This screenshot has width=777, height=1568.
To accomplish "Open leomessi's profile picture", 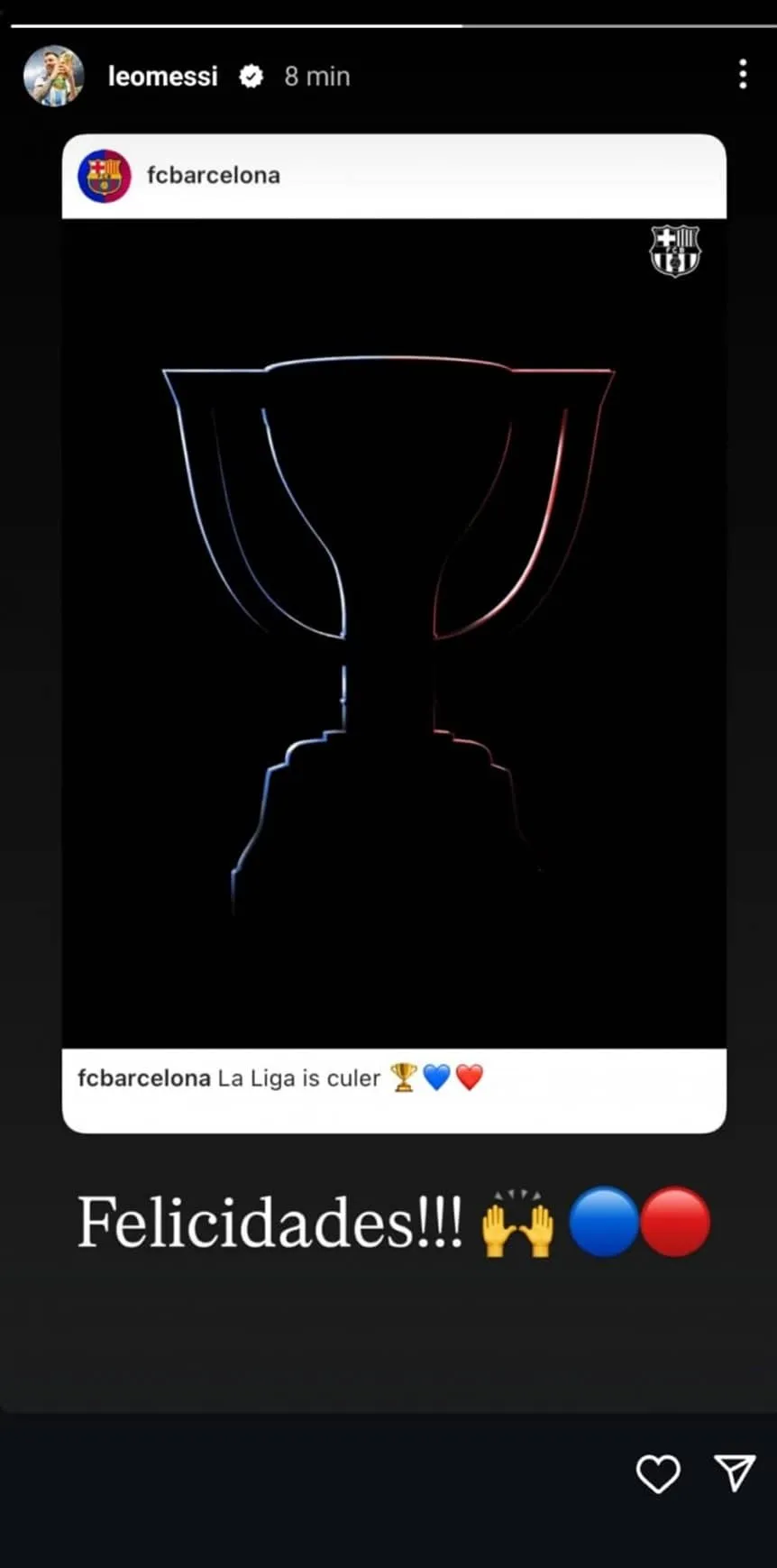I will (x=53, y=76).
